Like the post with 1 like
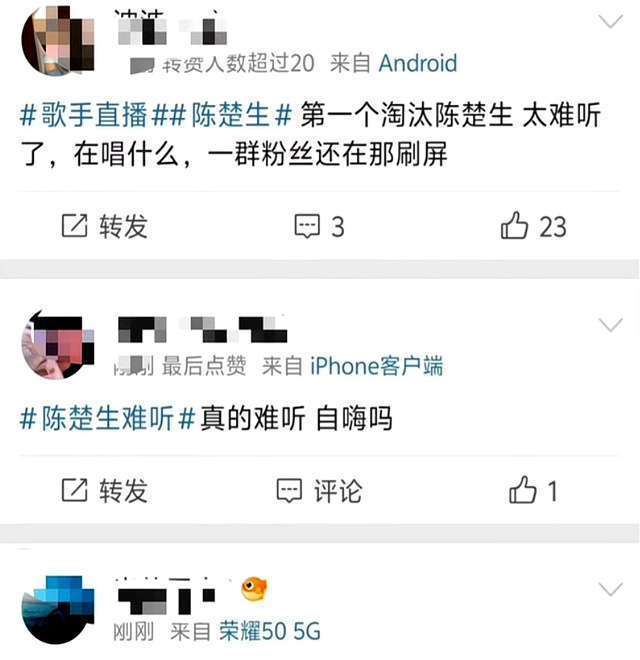This screenshot has height=660, width=640. coord(533,491)
